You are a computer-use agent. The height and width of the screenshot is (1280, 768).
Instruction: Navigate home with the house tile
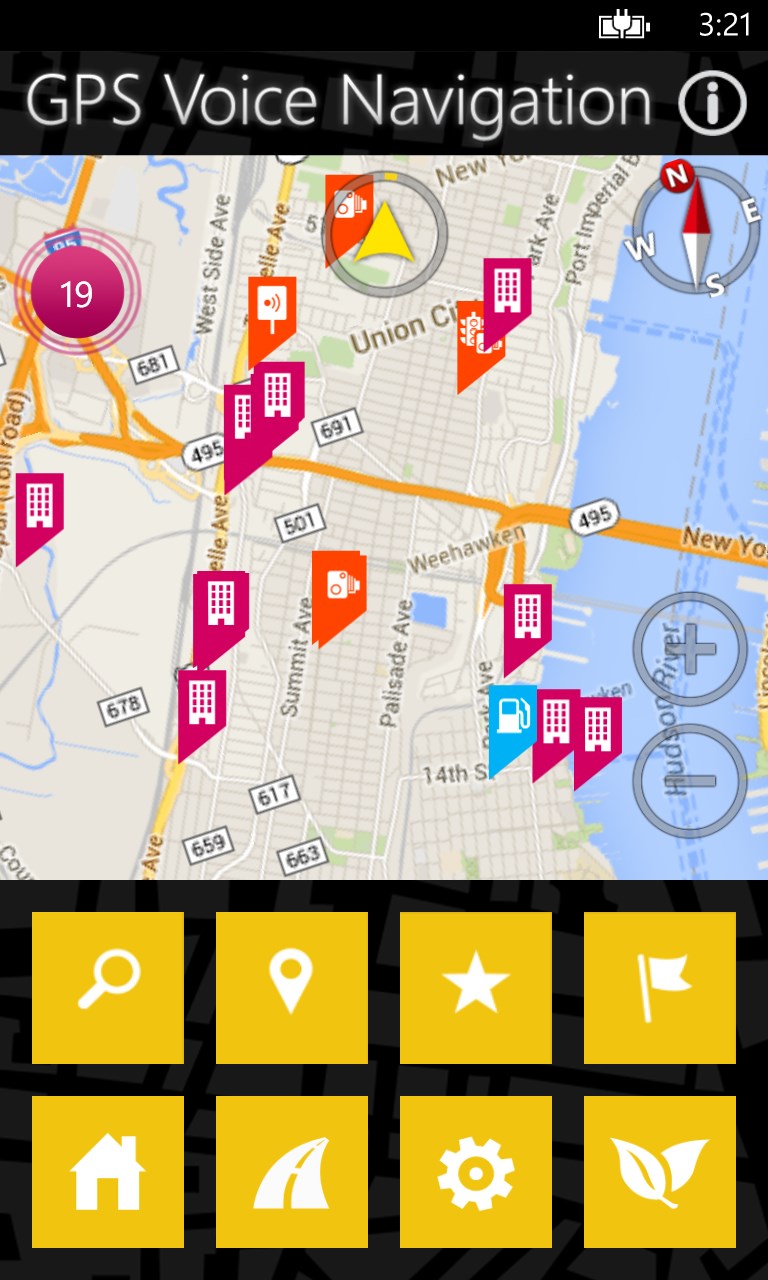108,1171
